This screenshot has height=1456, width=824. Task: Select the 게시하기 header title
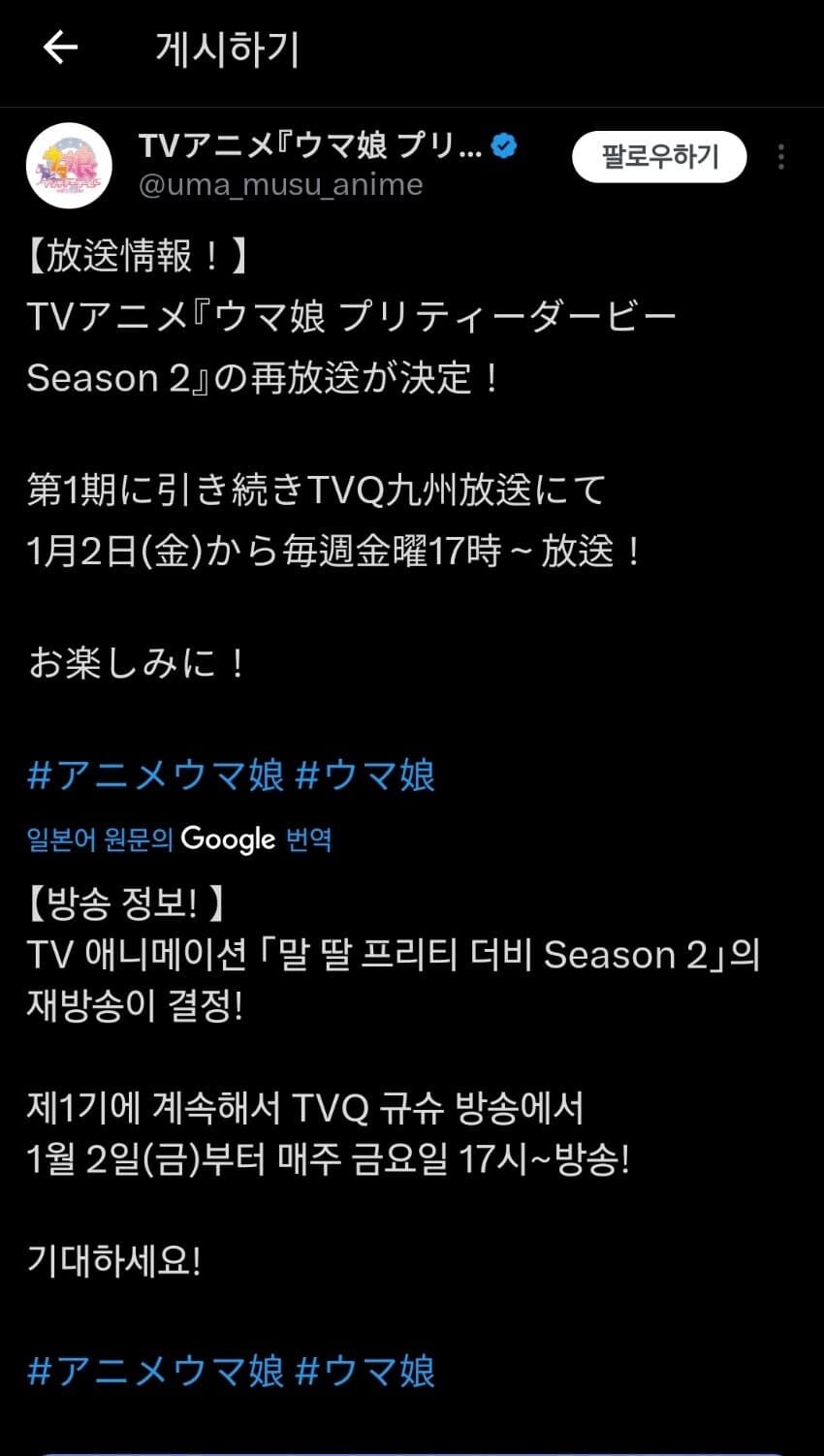pyautogui.click(x=228, y=46)
